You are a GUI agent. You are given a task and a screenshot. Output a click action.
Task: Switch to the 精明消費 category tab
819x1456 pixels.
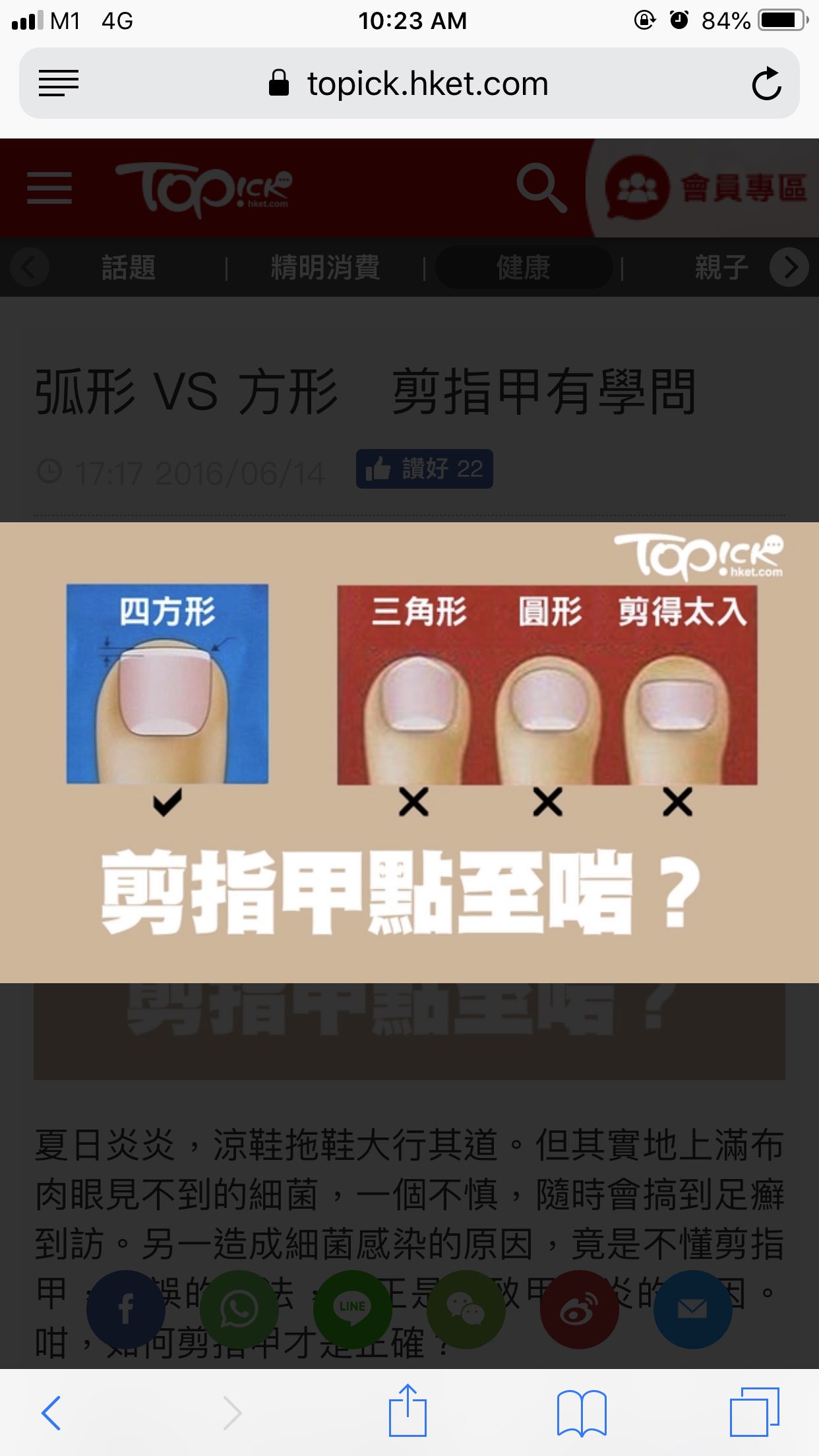click(x=325, y=268)
